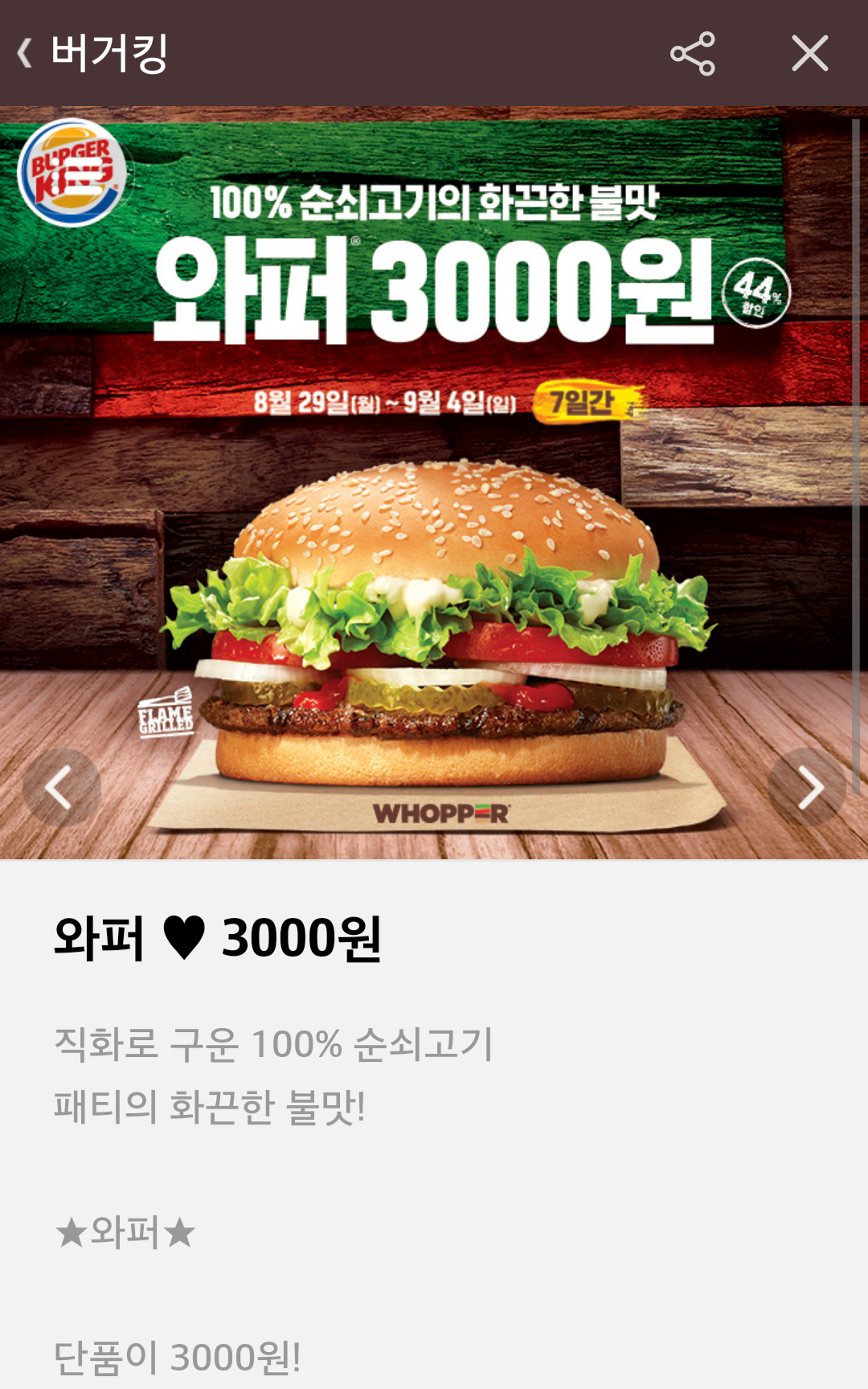Open the 와퍼 3000원 banner image
The width and height of the screenshot is (868, 1389).
(x=434, y=482)
